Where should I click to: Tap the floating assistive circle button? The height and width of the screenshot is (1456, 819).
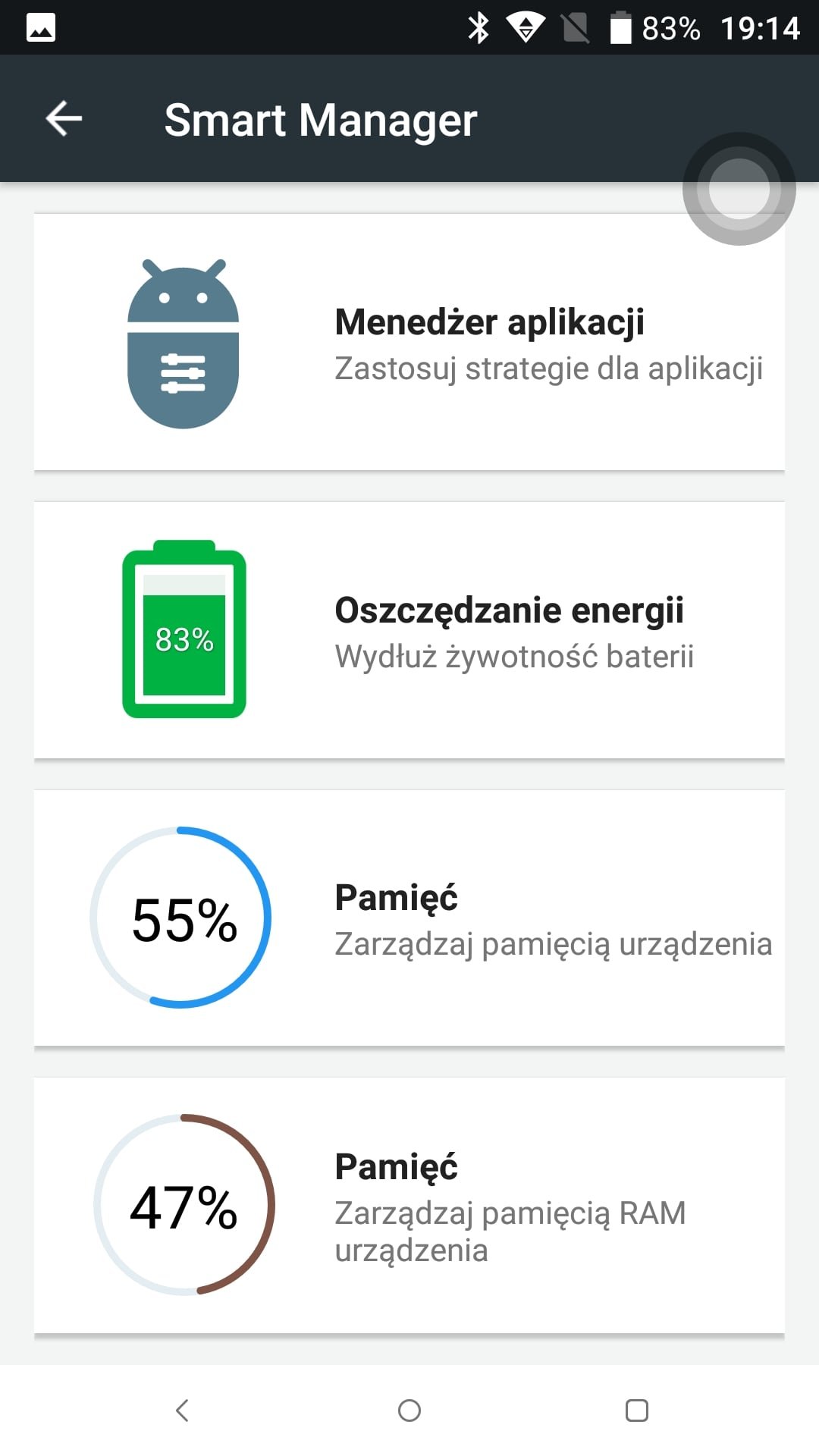point(739,189)
